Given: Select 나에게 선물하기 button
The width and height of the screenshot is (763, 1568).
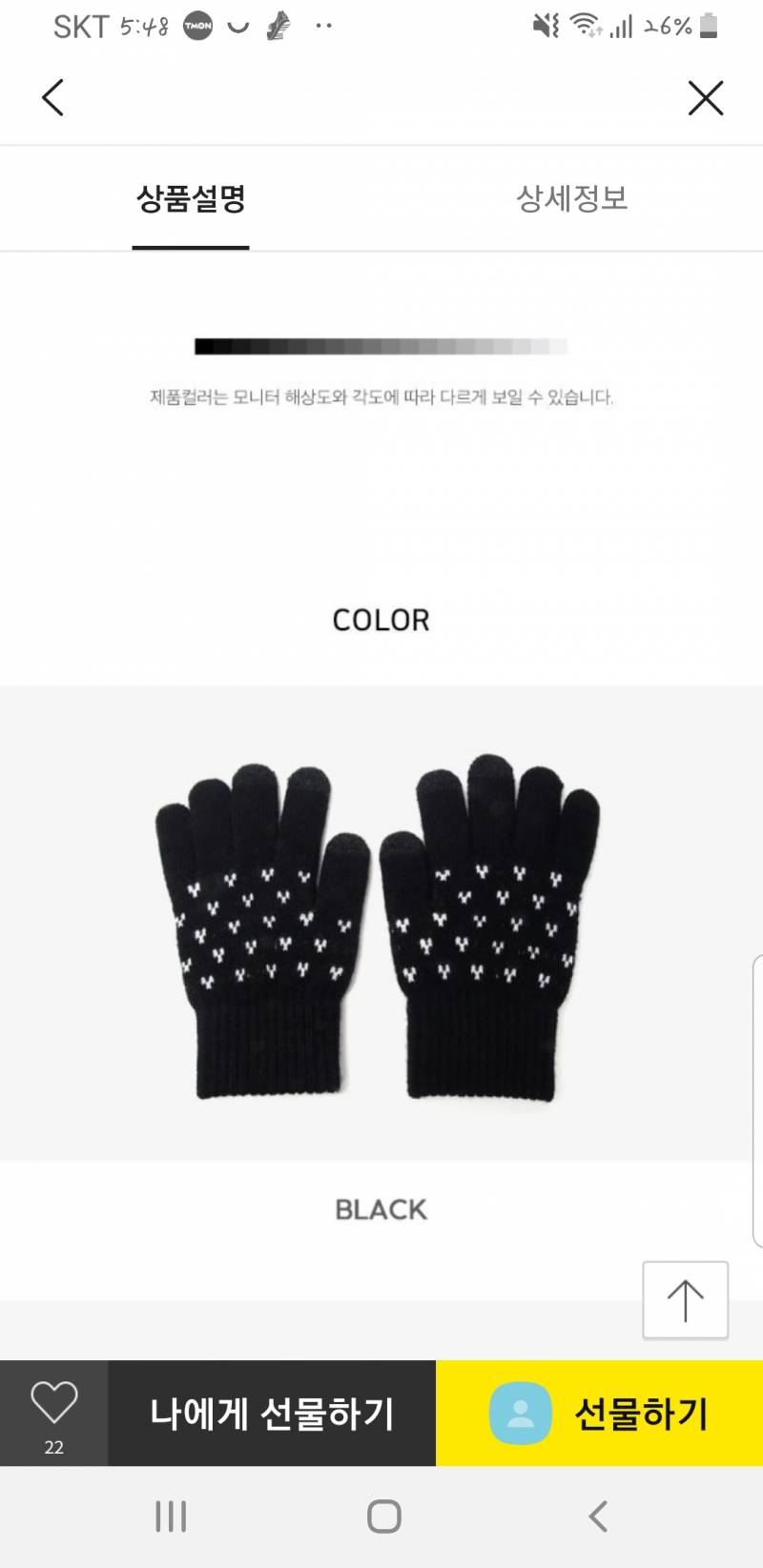Looking at the screenshot, I should (272, 1413).
